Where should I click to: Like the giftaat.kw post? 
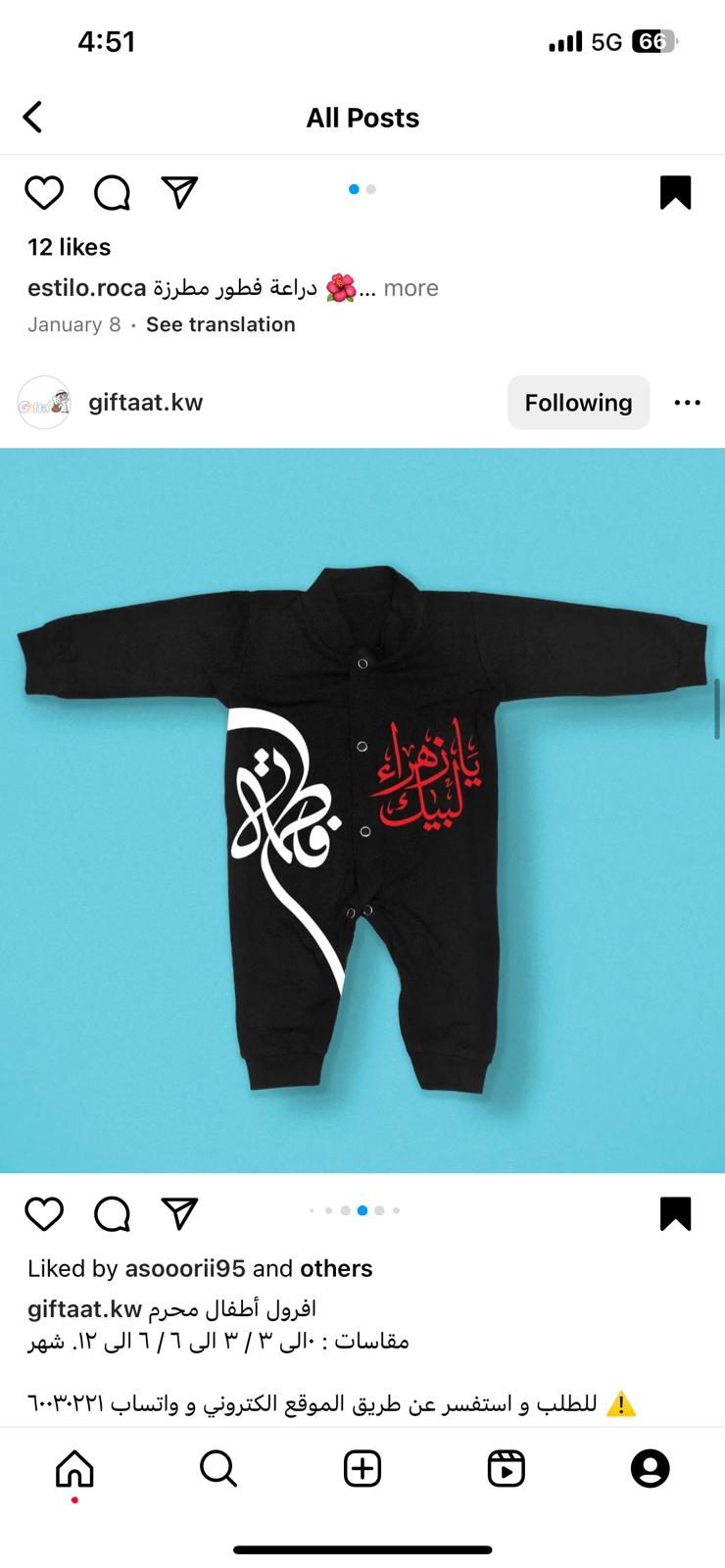[x=44, y=1213]
